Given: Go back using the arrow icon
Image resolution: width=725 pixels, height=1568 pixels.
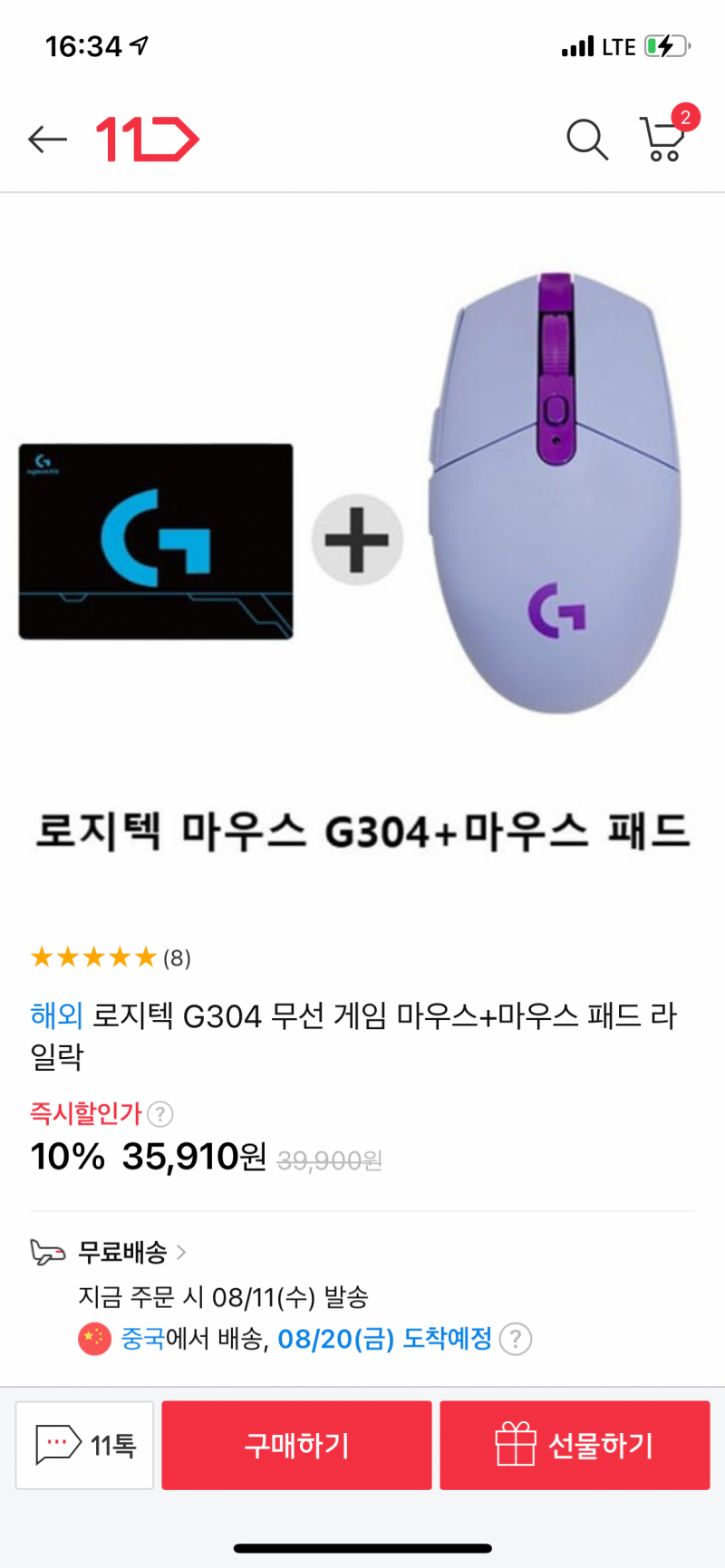Looking at the screenshot, I should pyautogui.click(x=47, y=139).
